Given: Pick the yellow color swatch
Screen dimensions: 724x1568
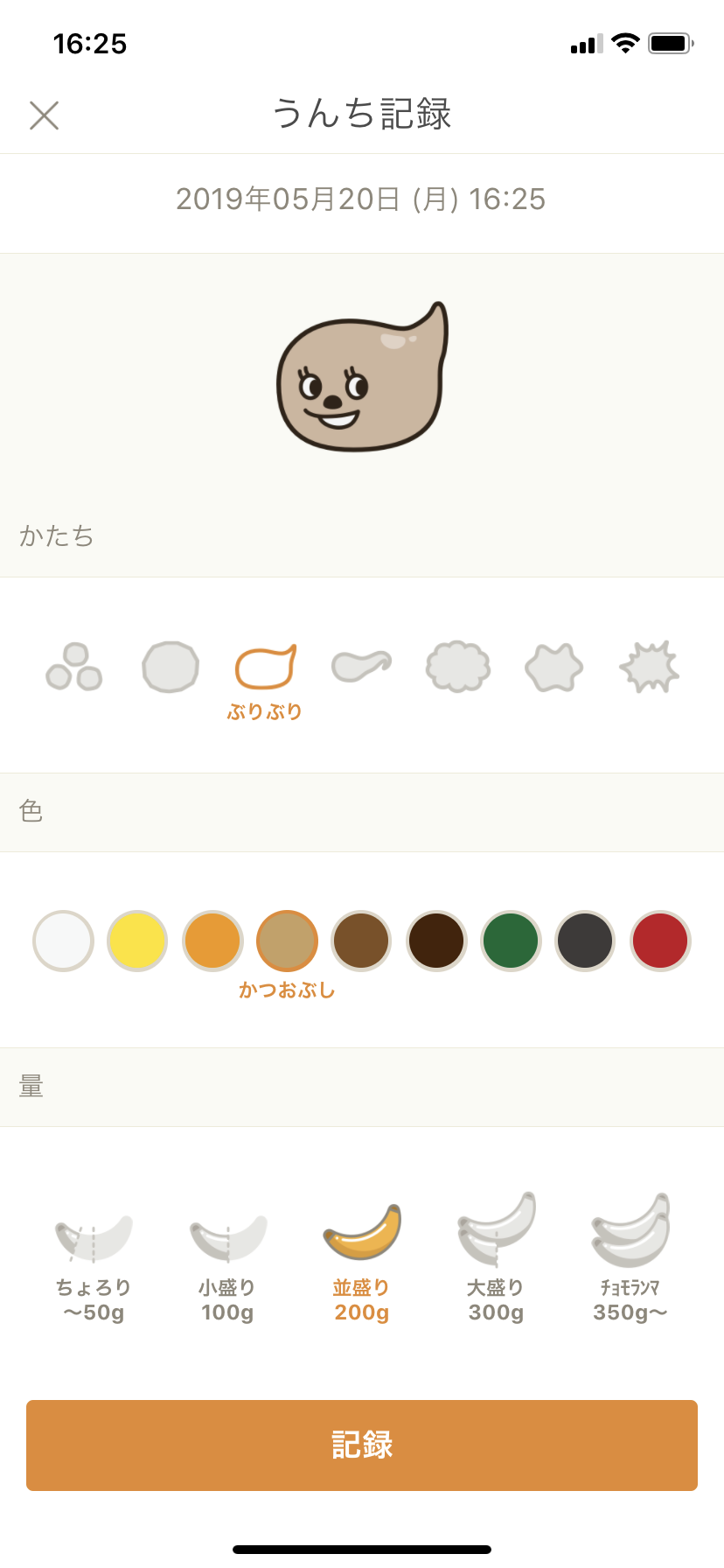Looking at the screenshot, I should click(137, 941).
